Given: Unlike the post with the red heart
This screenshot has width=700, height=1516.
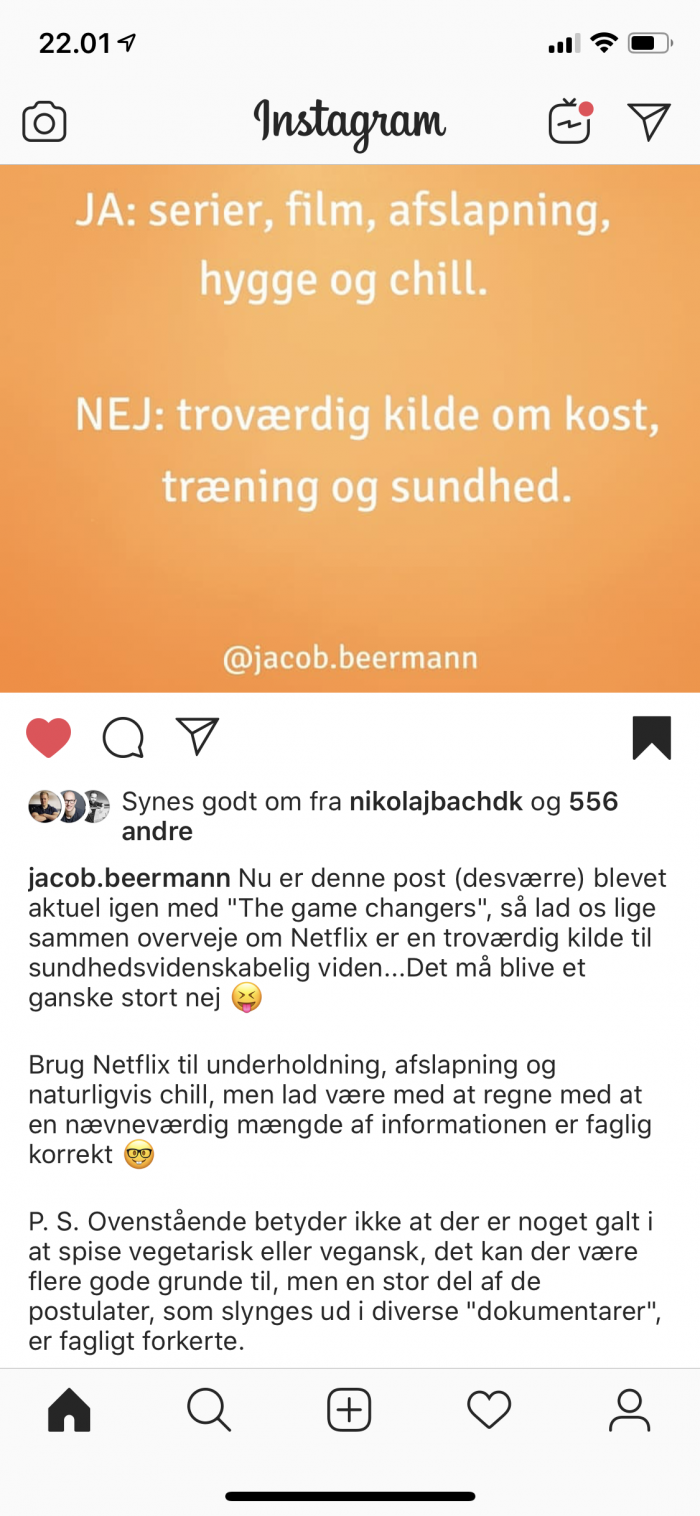Looking at the screenshot, I should coord(48,739).
